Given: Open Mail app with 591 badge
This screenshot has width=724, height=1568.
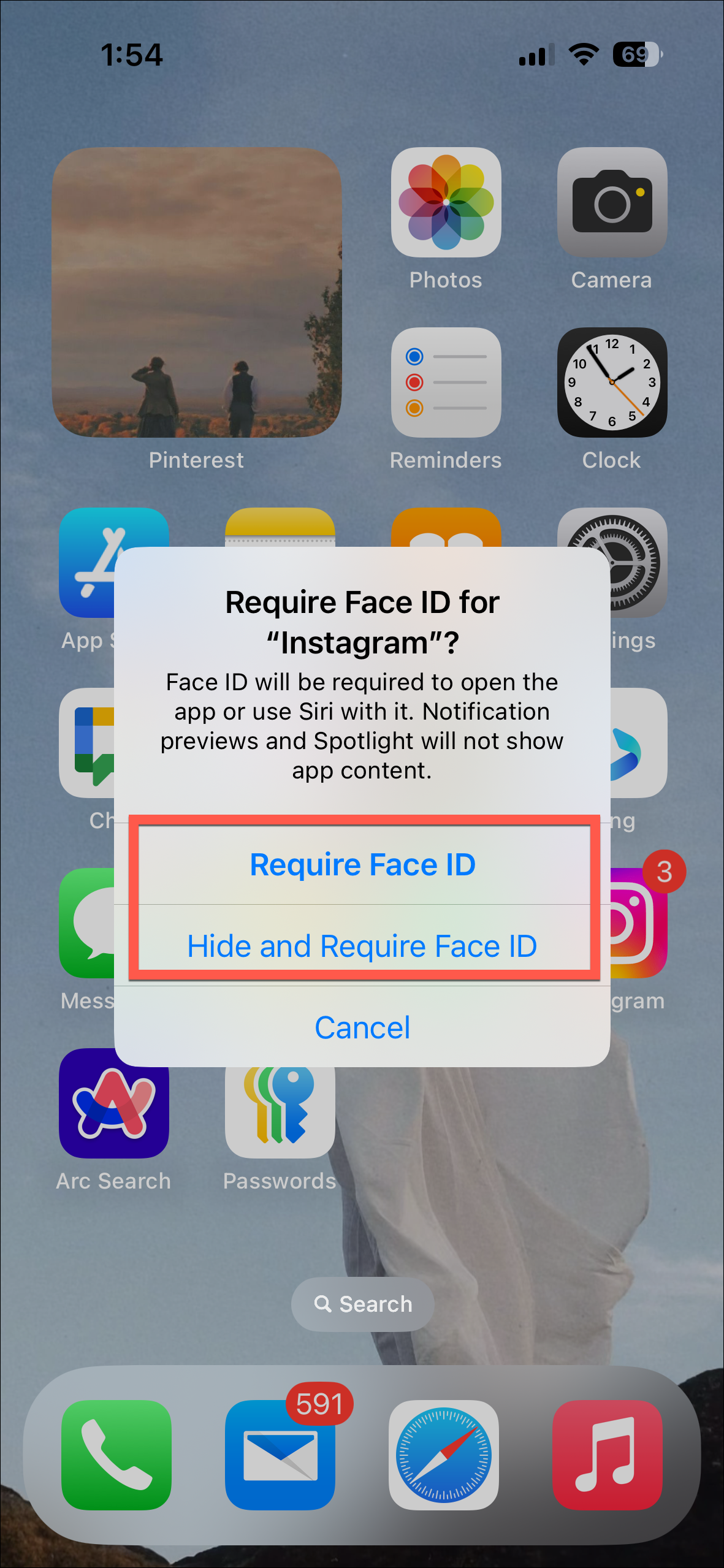Looking at the screenshot, I should tap(280, 1455).
